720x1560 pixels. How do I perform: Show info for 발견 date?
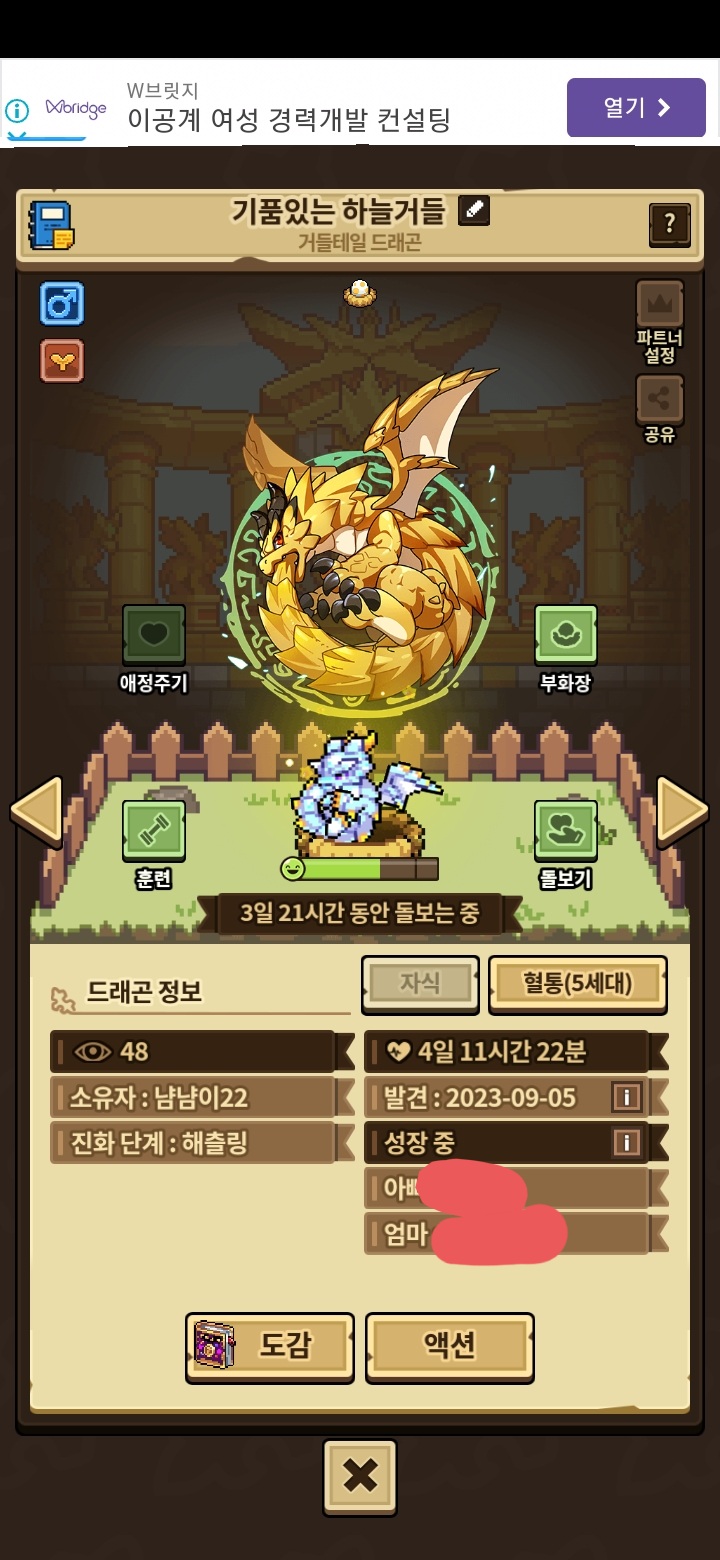pos(626,1097)
